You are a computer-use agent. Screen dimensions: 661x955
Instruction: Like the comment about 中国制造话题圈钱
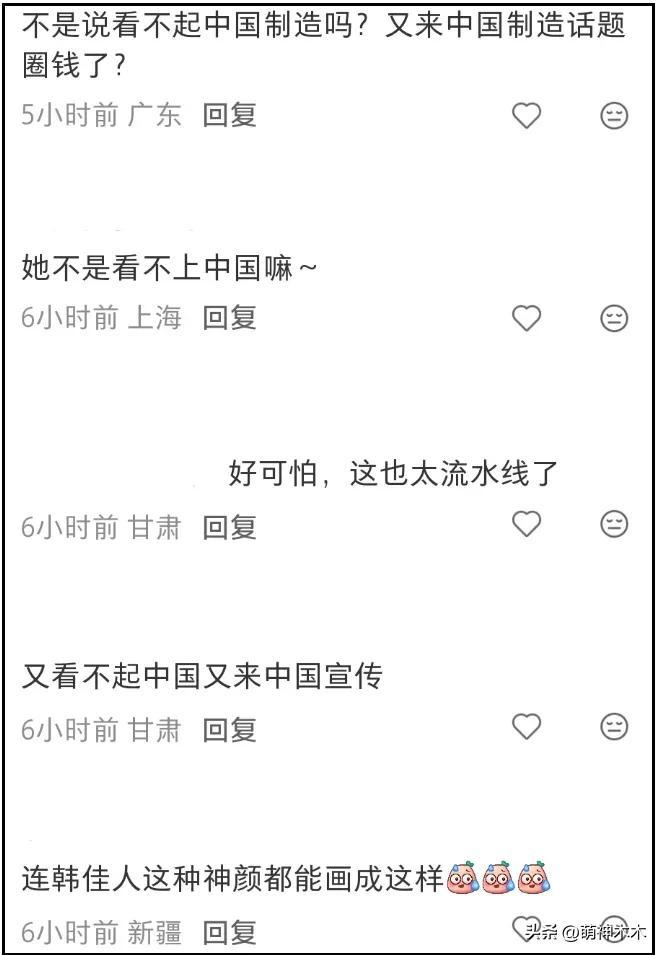pyautogui.click(x=526, y=116)
